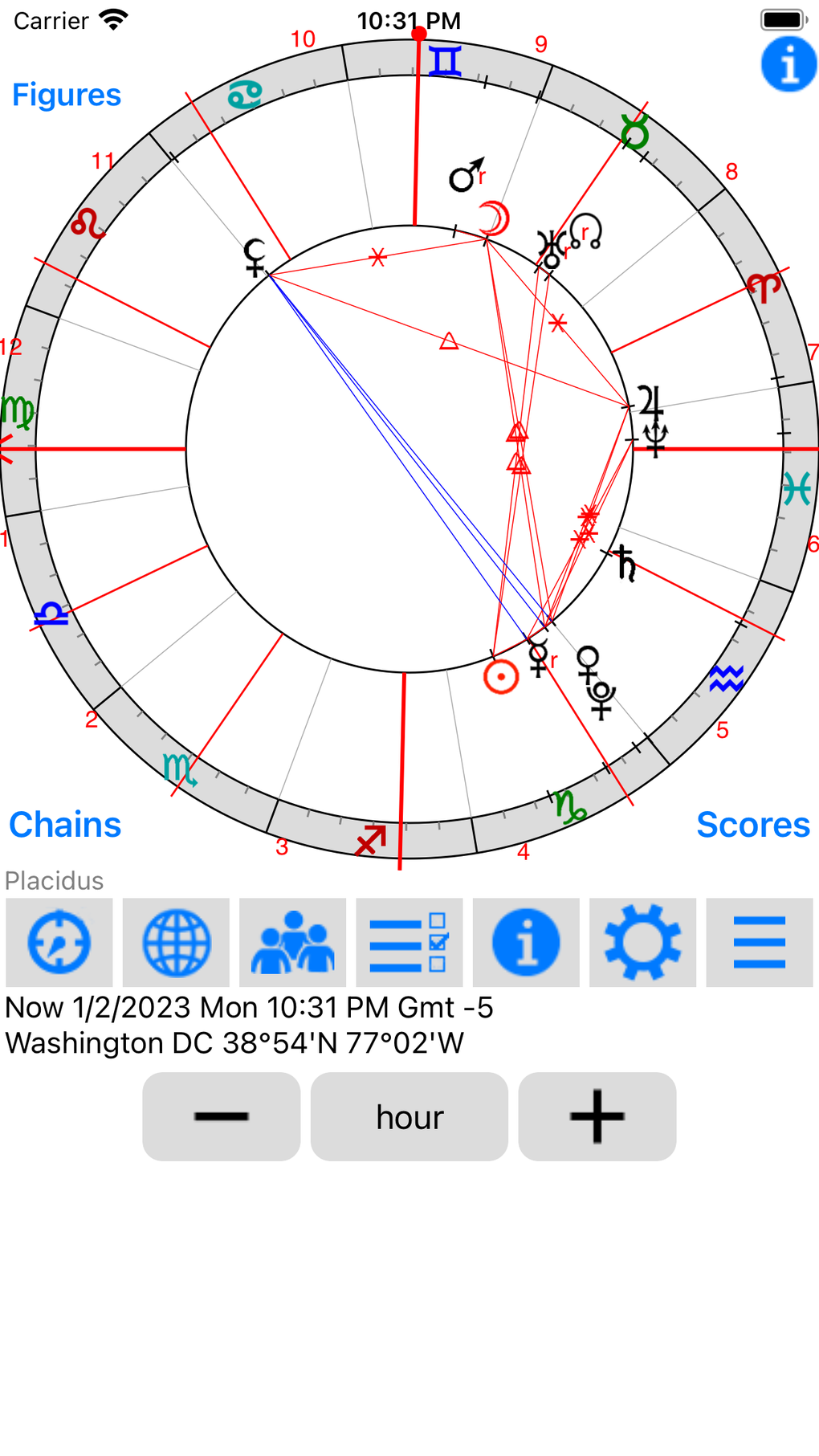This screenshot has width=819, height=1456.
Task: Open the time/clock tool in the toolbar
Action: click(x=59, y=942)
